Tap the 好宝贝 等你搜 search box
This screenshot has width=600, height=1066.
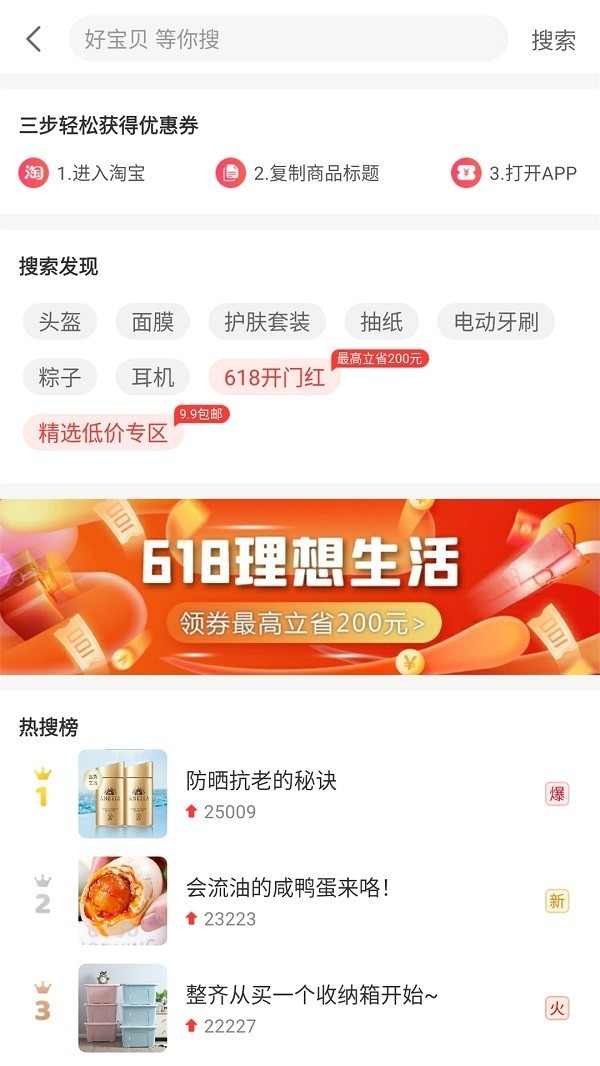[x=288, y=39]
